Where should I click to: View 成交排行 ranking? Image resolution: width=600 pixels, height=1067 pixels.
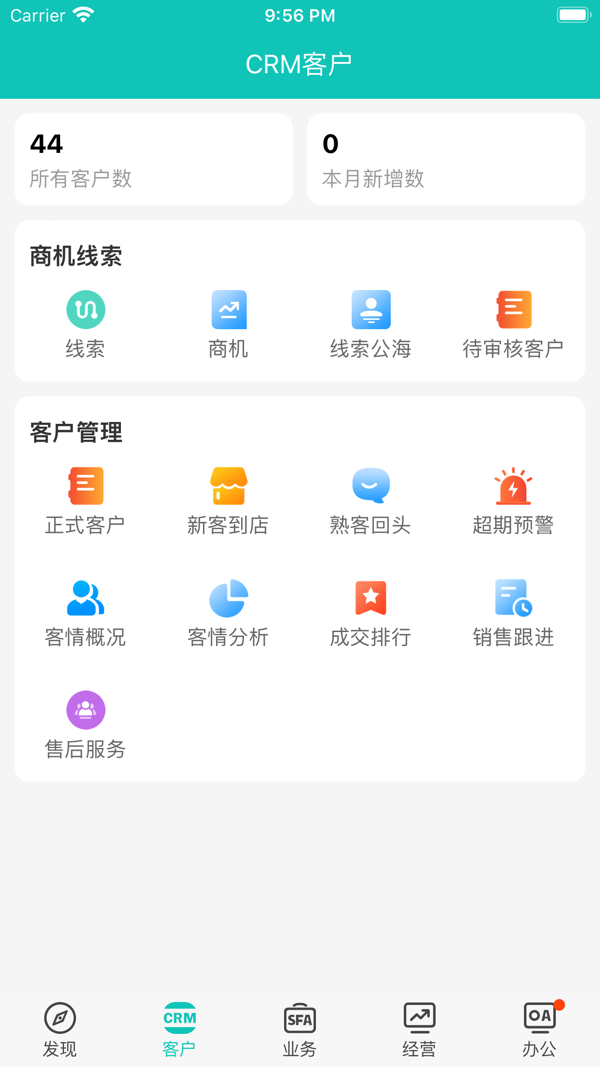[371, 612]
